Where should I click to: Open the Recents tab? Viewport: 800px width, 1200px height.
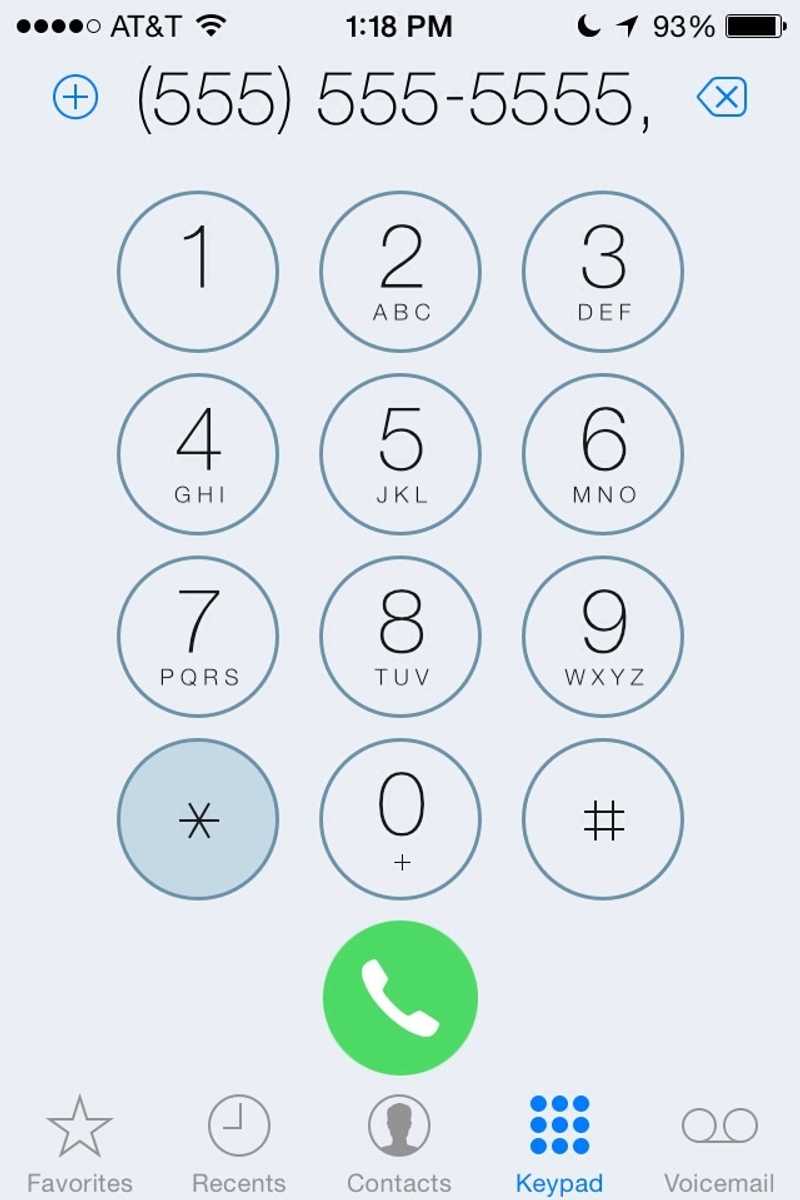tap(239, 1143)
